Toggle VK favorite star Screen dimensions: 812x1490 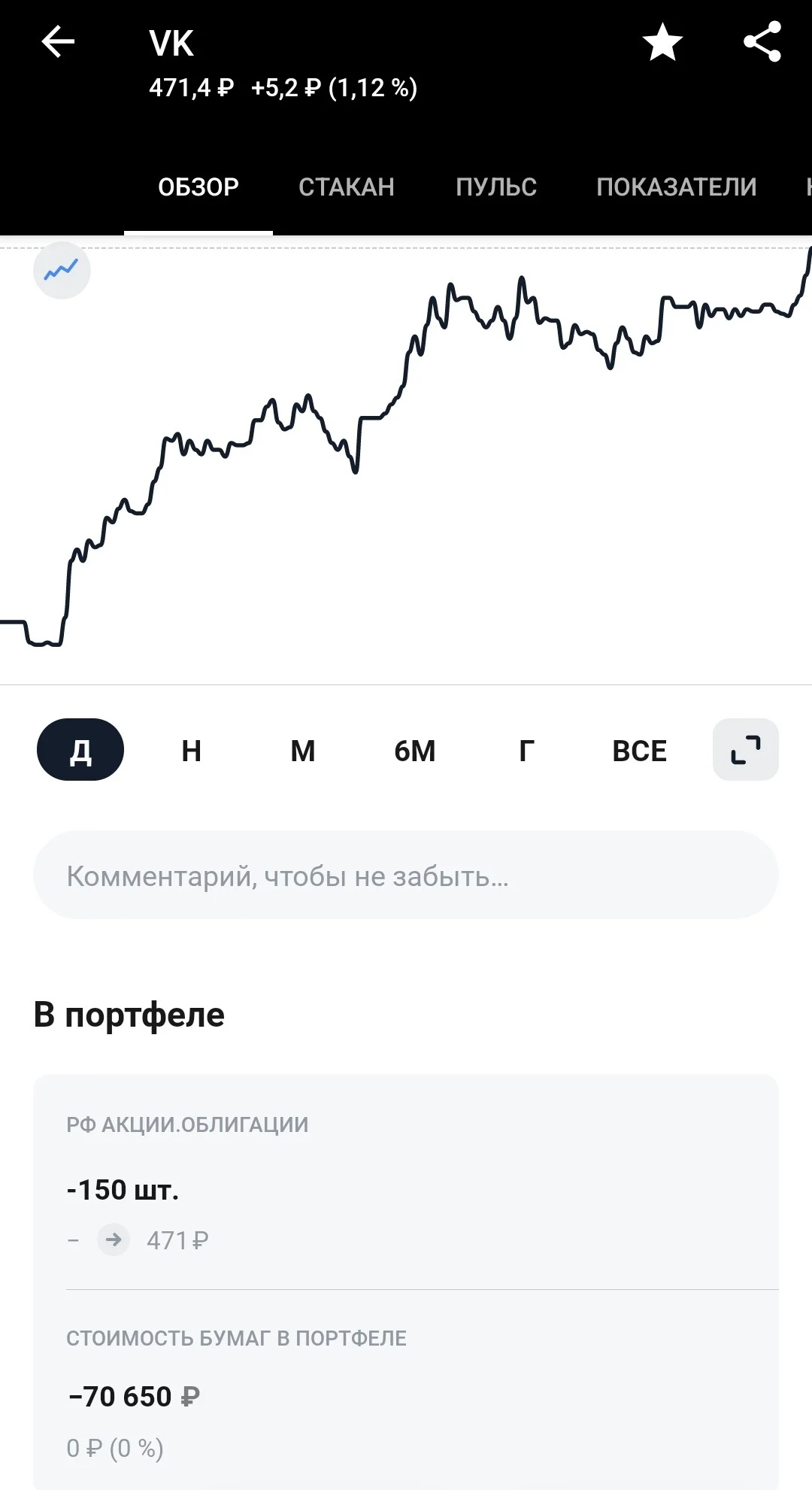tap(662, 42)
